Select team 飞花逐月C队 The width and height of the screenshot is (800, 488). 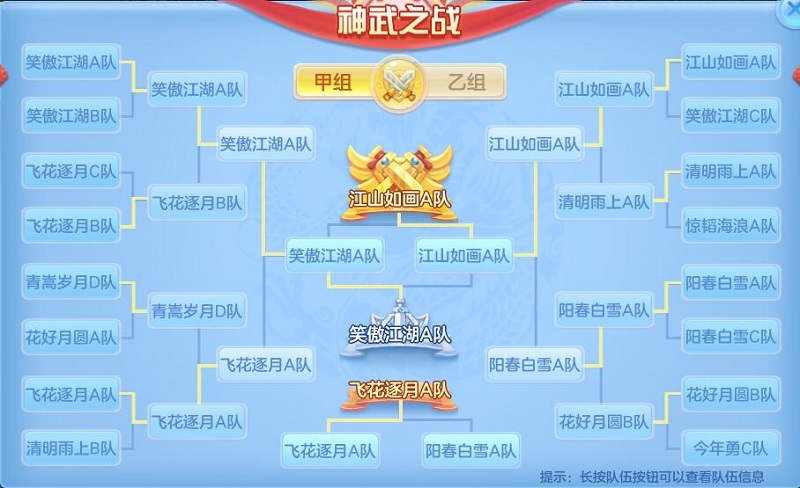pyautogui.click(x=70, y=172)
